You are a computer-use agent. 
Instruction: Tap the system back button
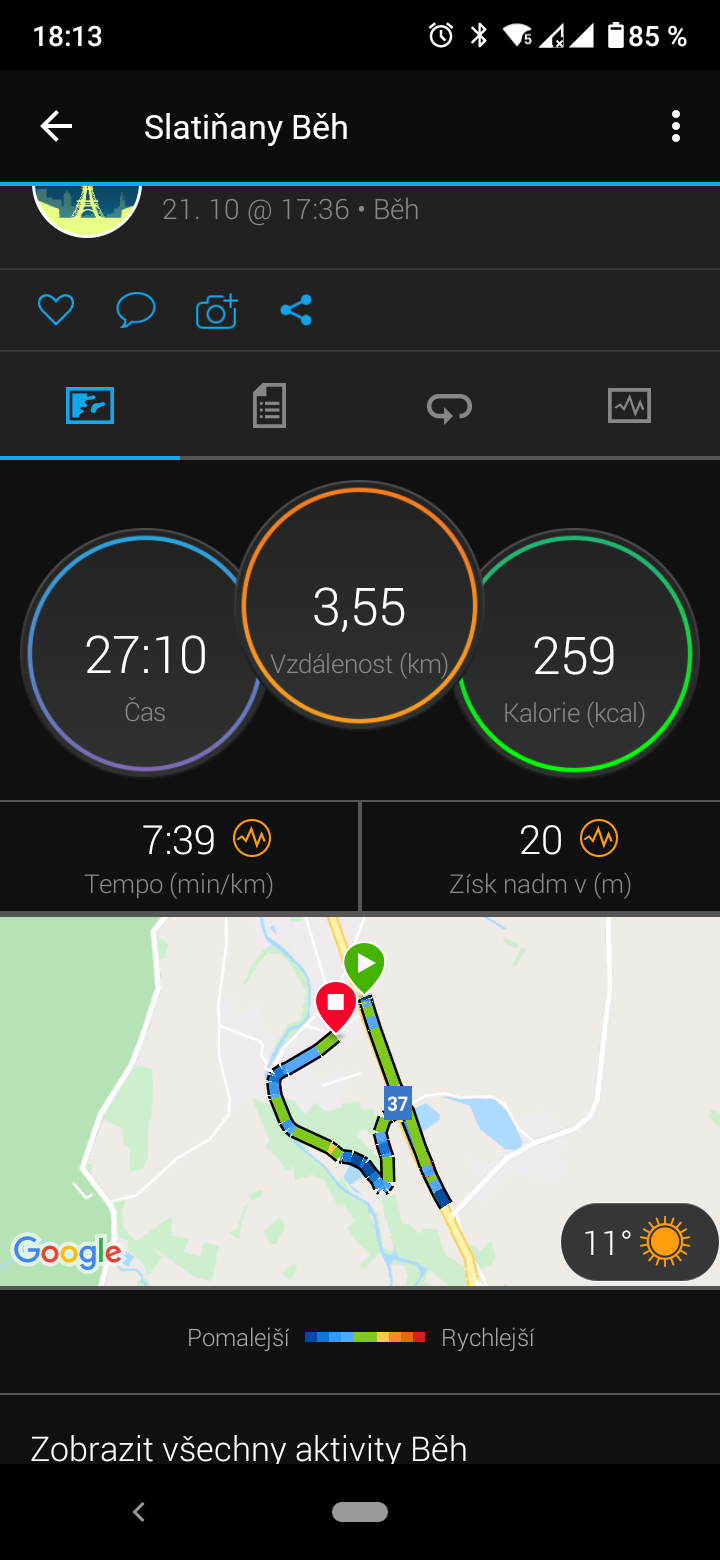tap(139, 1512)
